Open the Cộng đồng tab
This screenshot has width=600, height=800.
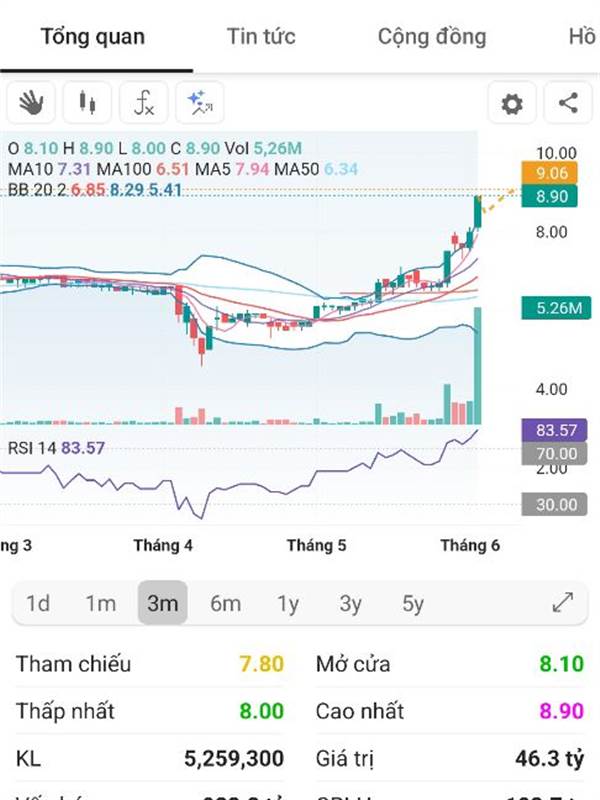point(431,37)
